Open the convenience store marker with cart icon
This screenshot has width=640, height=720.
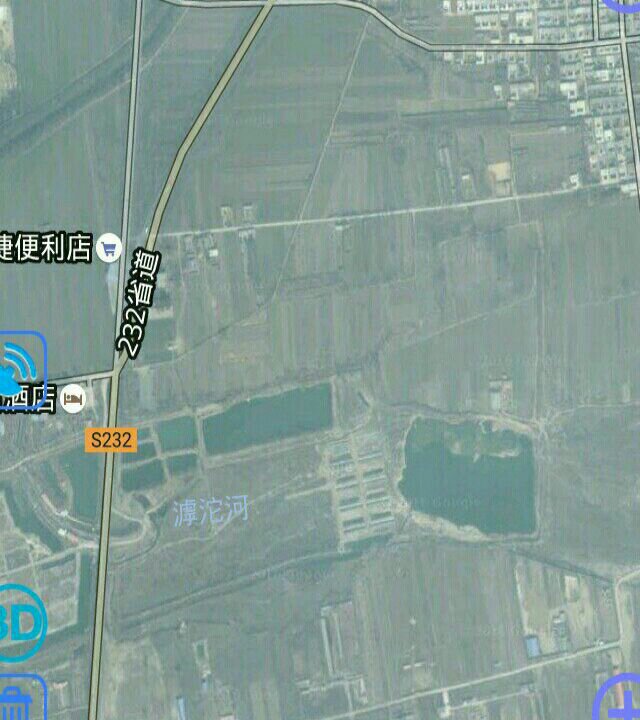108,247
